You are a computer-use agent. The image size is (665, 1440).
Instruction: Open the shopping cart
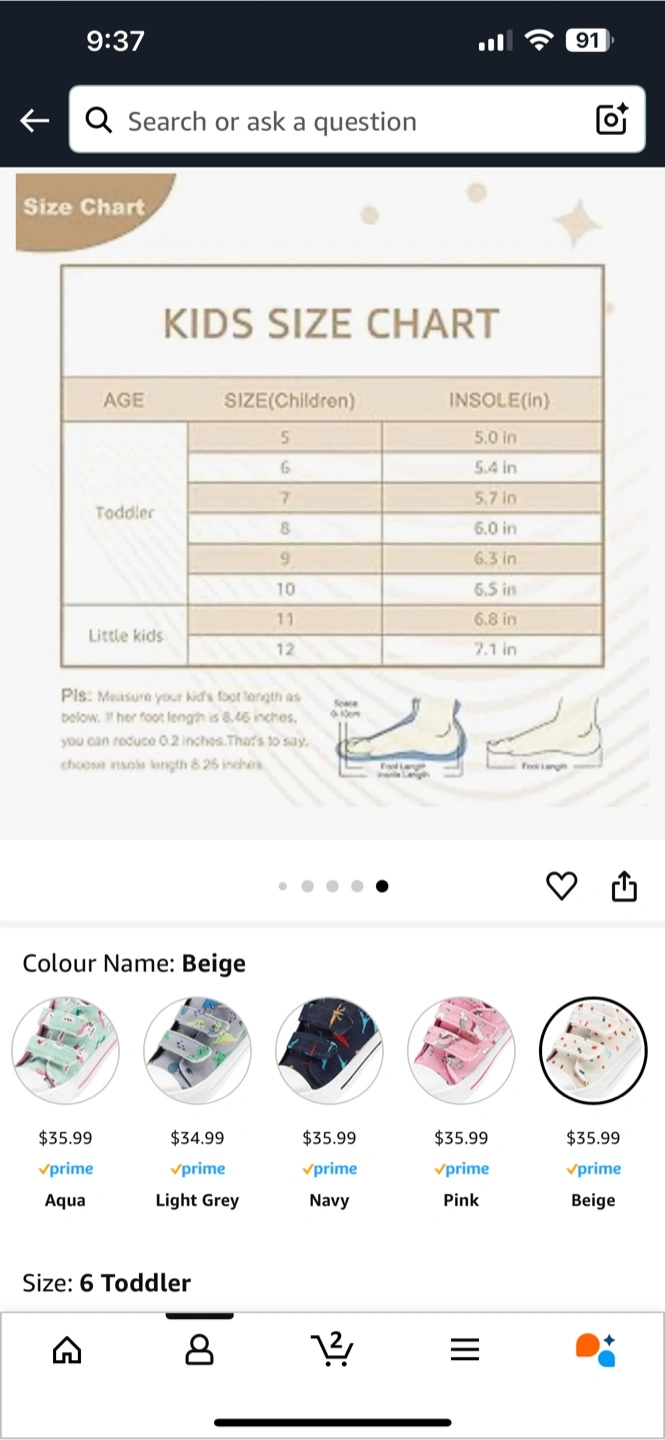click(x=332, y=1349)
